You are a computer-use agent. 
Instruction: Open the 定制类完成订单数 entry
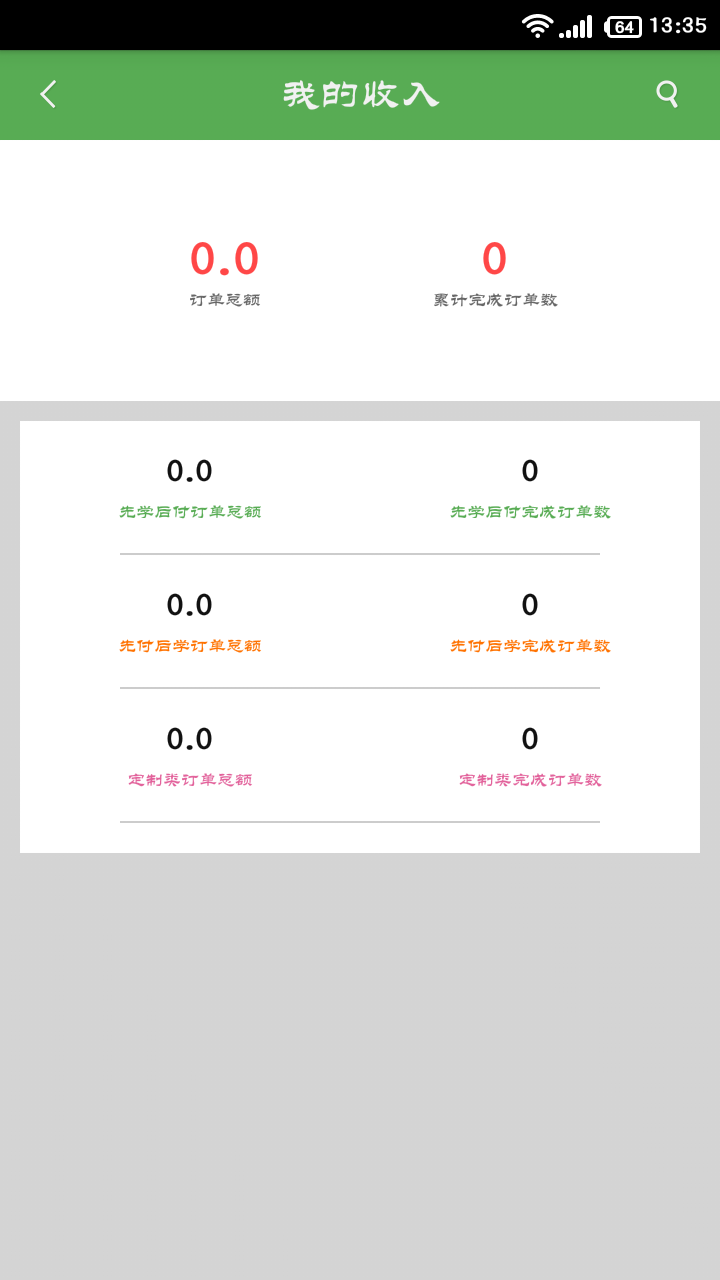(528, 779)
